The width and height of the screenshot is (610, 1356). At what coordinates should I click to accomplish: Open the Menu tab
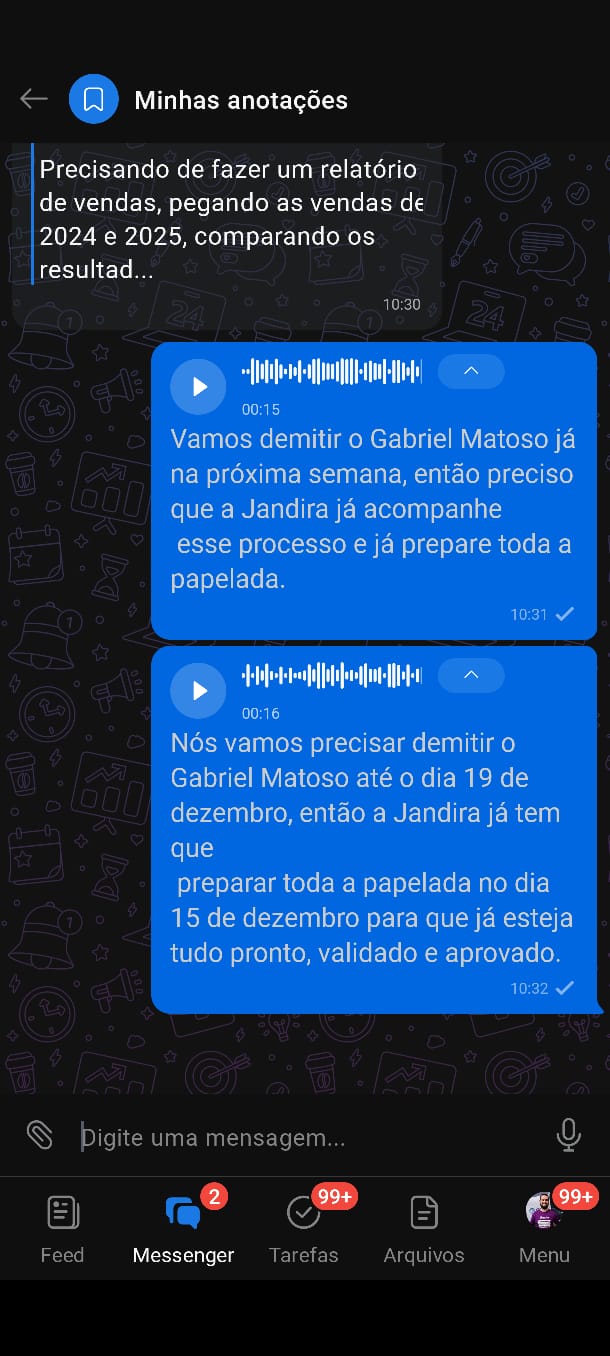544,1229
